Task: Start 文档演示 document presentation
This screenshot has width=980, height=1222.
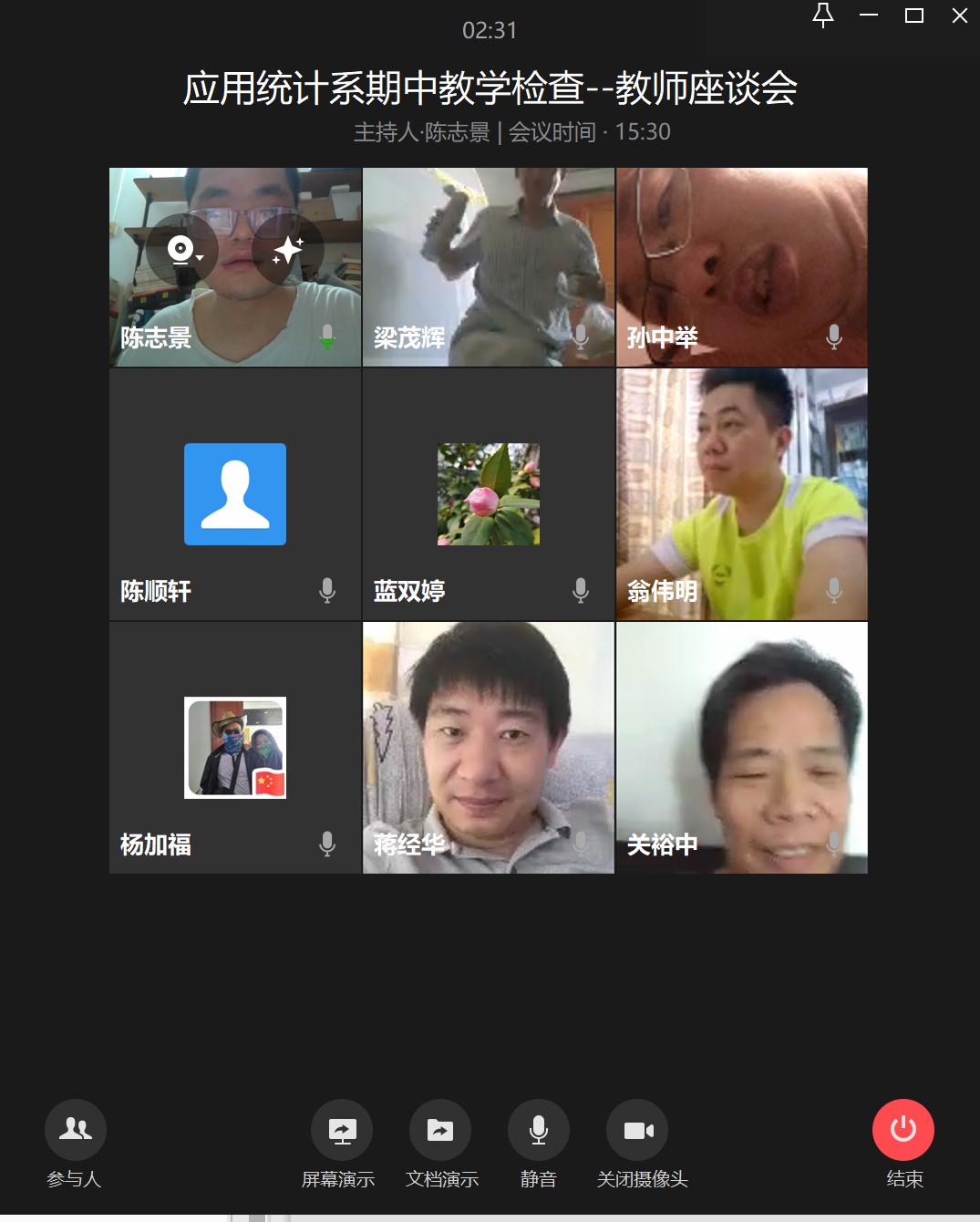Action: (x=440, y=1131)
